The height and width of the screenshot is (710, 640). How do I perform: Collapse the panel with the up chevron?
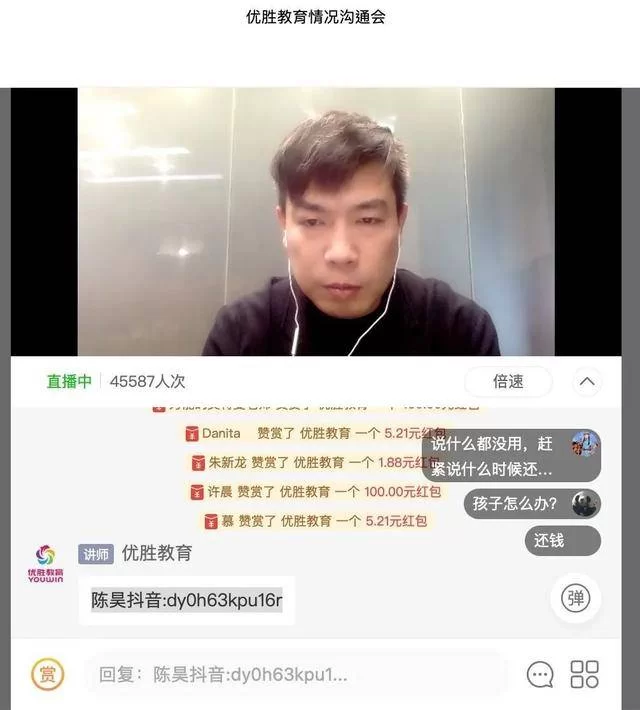click(x=587, y=381)
